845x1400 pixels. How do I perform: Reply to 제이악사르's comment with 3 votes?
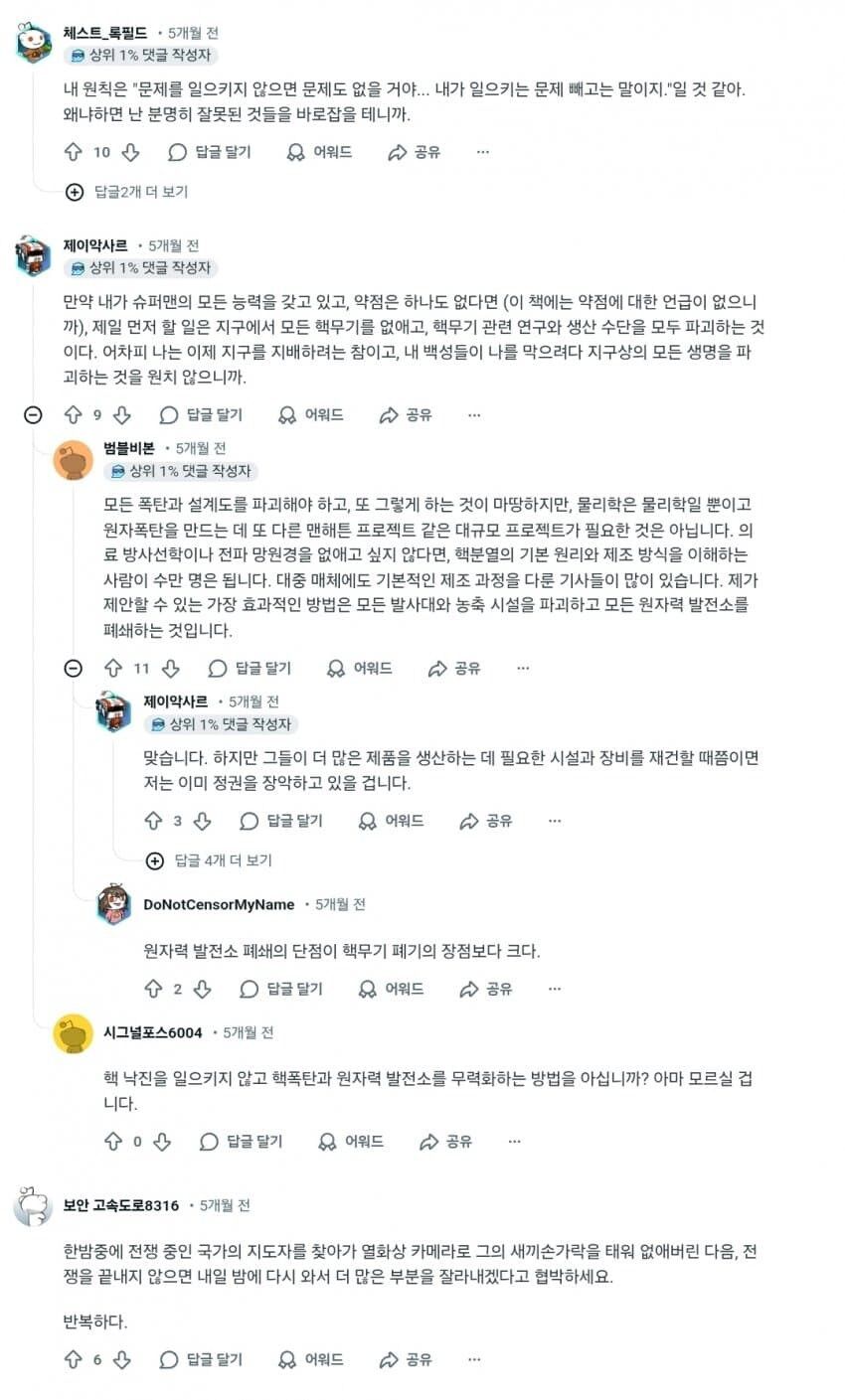click(281, 821)
